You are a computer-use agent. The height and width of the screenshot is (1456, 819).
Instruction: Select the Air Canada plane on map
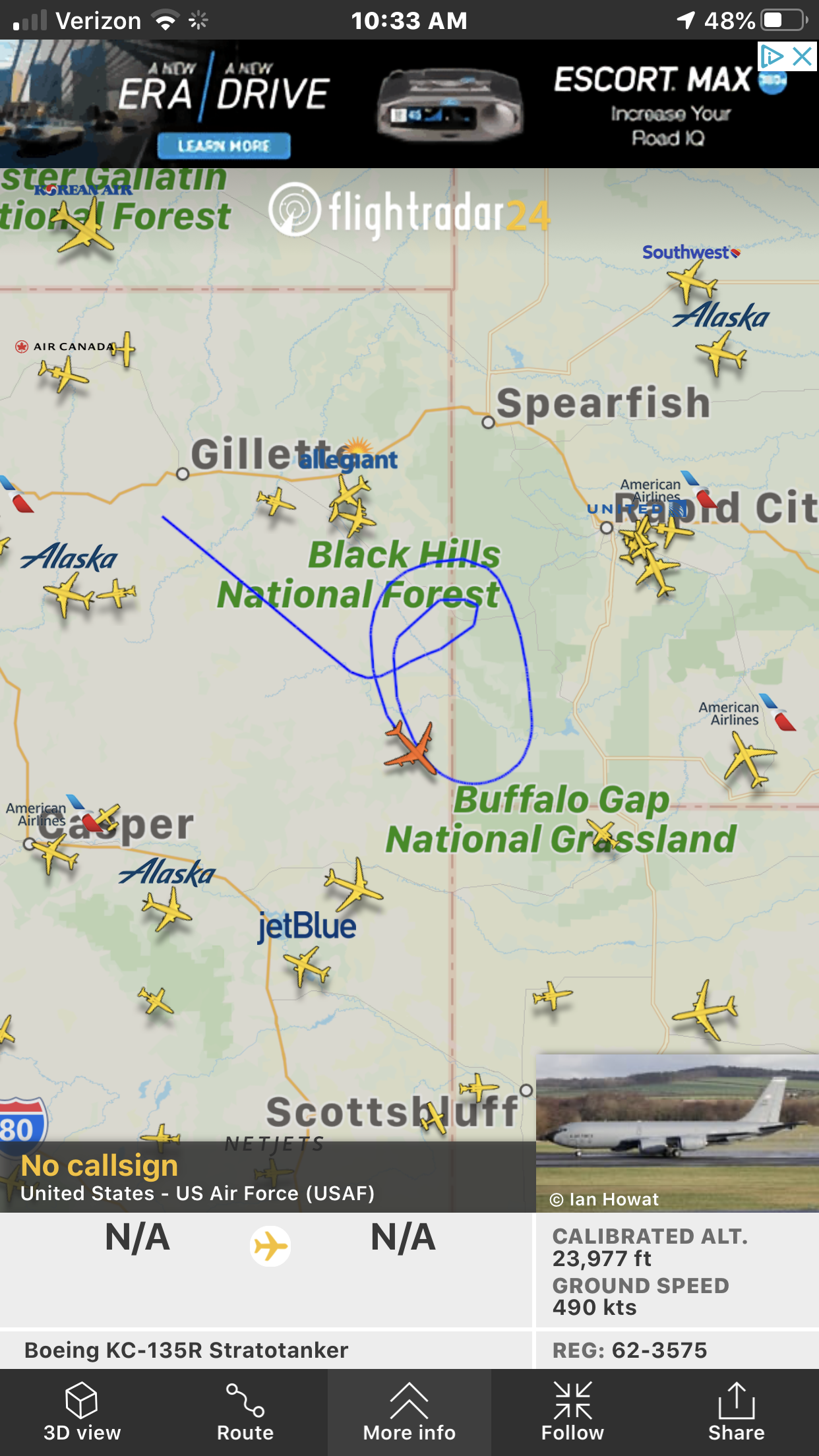63,375
